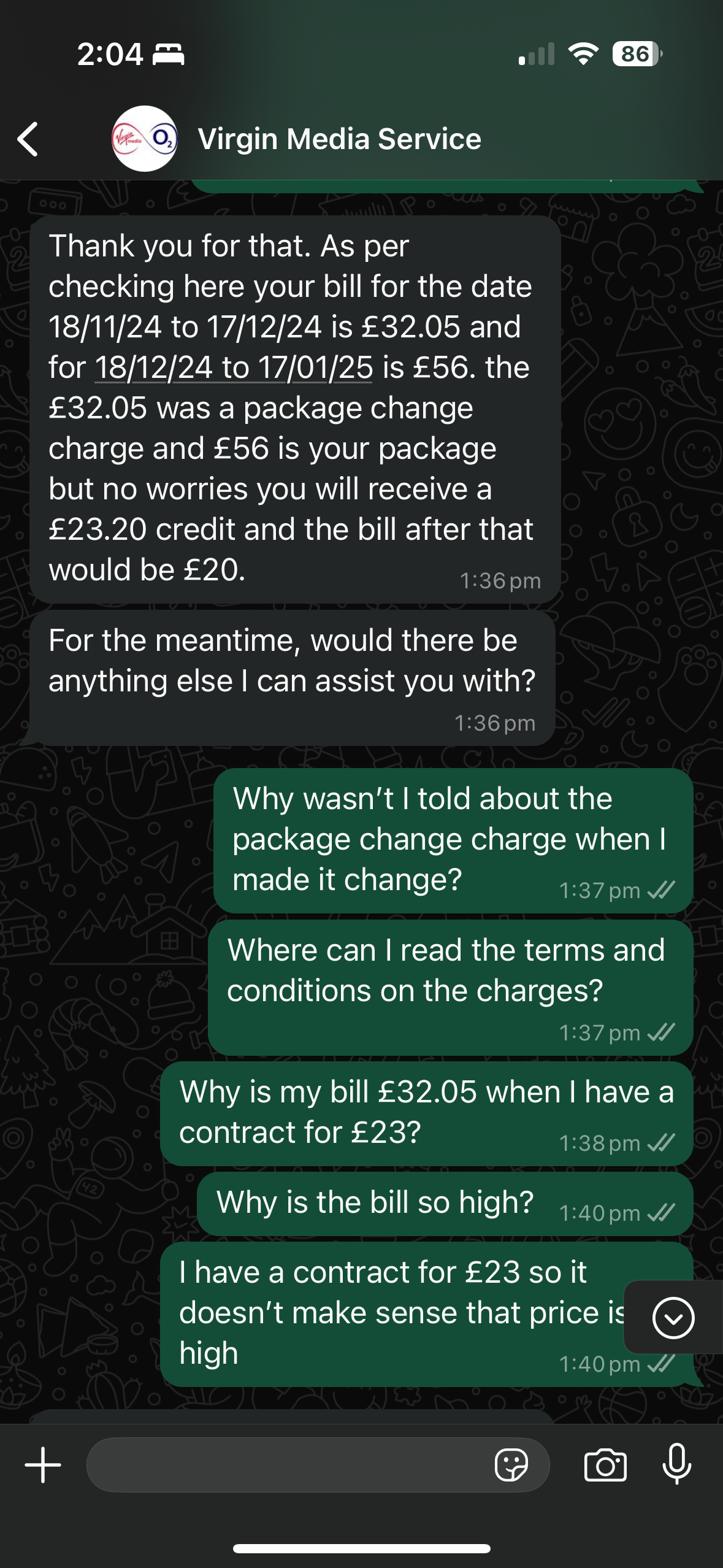Open the underlined date range 18/12/24 to 17/01/25

[x=234, y=368]
